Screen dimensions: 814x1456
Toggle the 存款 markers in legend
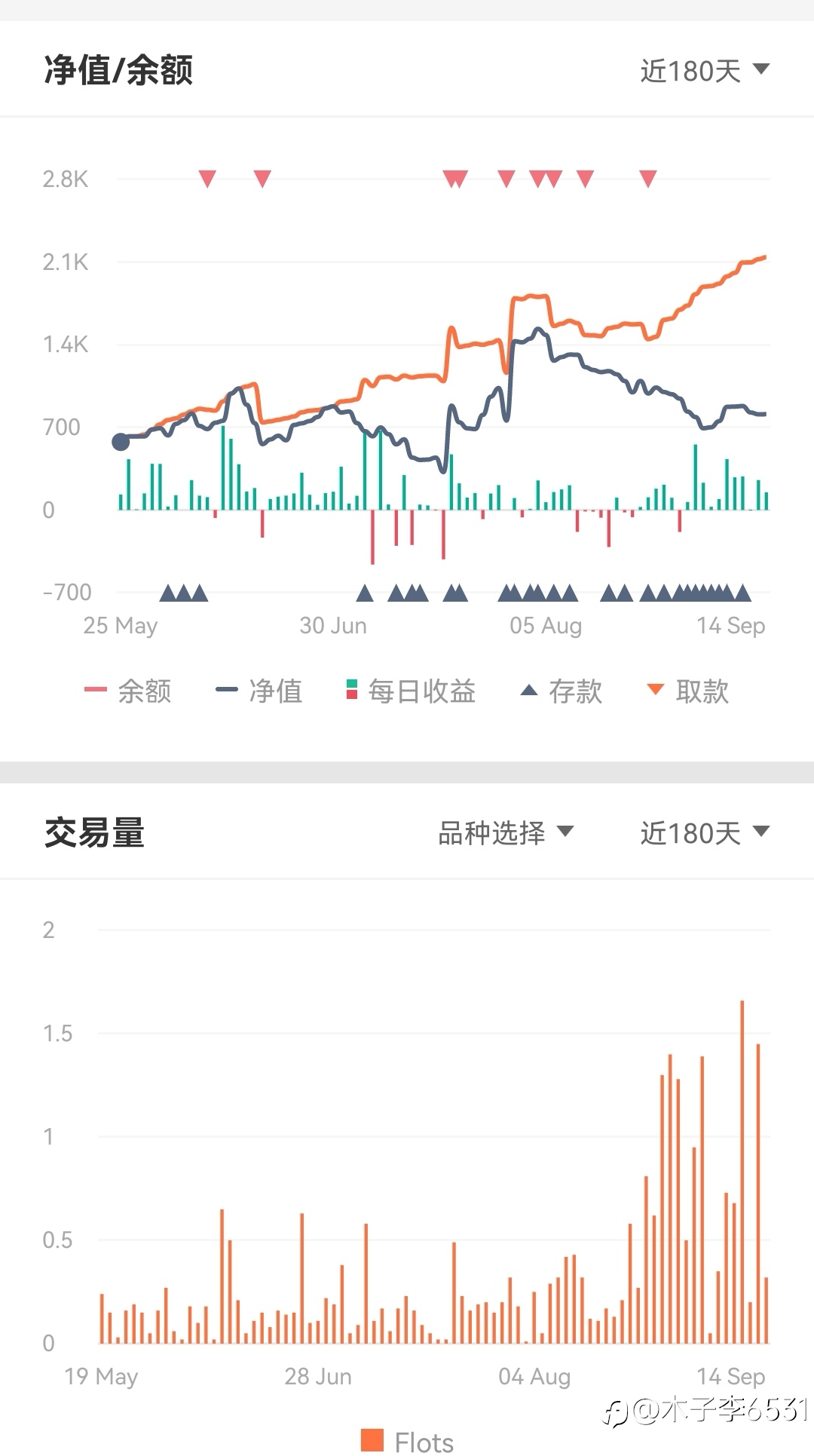[x=562, y=691]
